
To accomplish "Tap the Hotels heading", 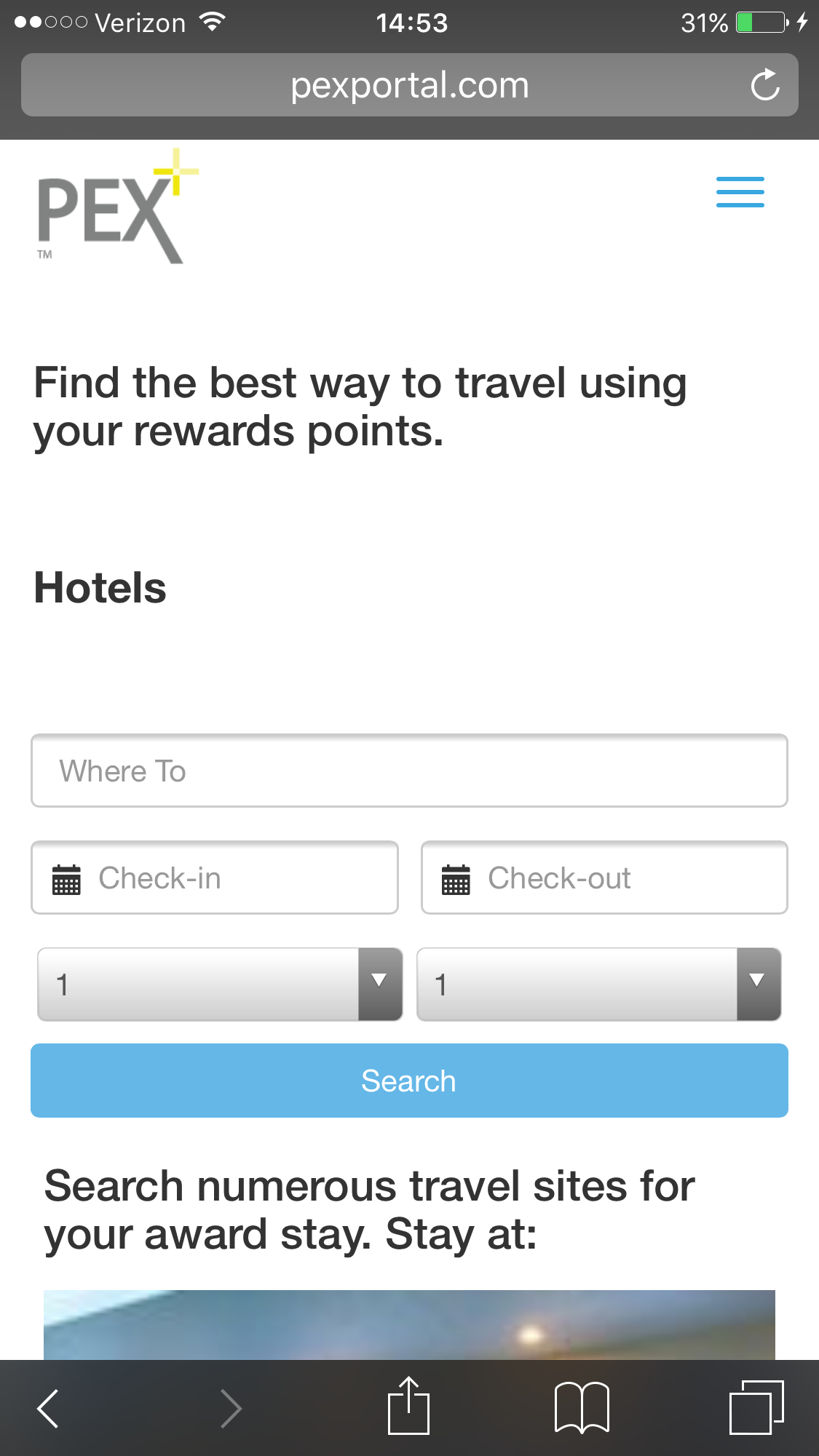I will click(100, 588).
